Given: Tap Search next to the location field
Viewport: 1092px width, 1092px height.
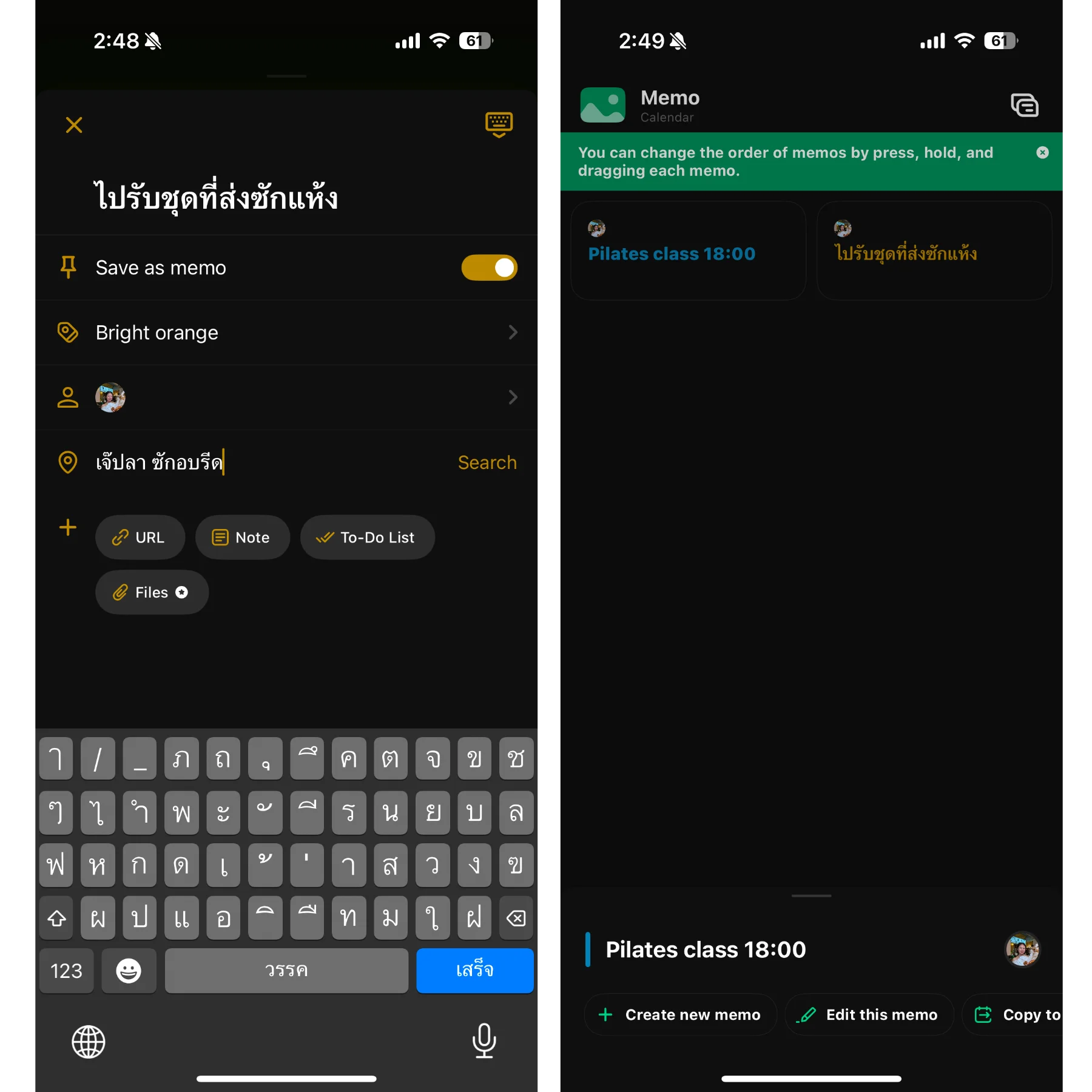Looking at the screenshot, I should tap(487, 462).
